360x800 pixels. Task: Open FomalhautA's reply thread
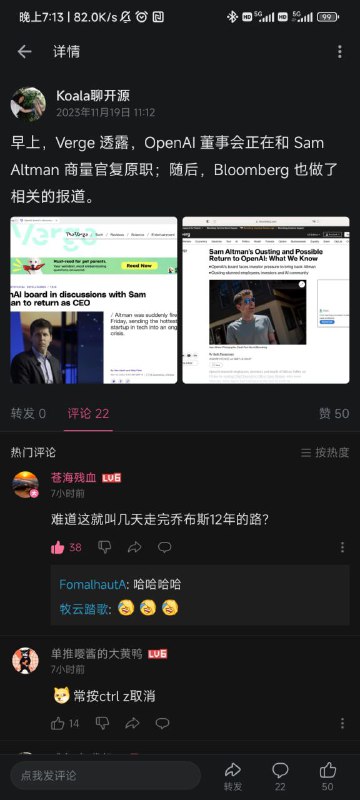click(120, 584)
